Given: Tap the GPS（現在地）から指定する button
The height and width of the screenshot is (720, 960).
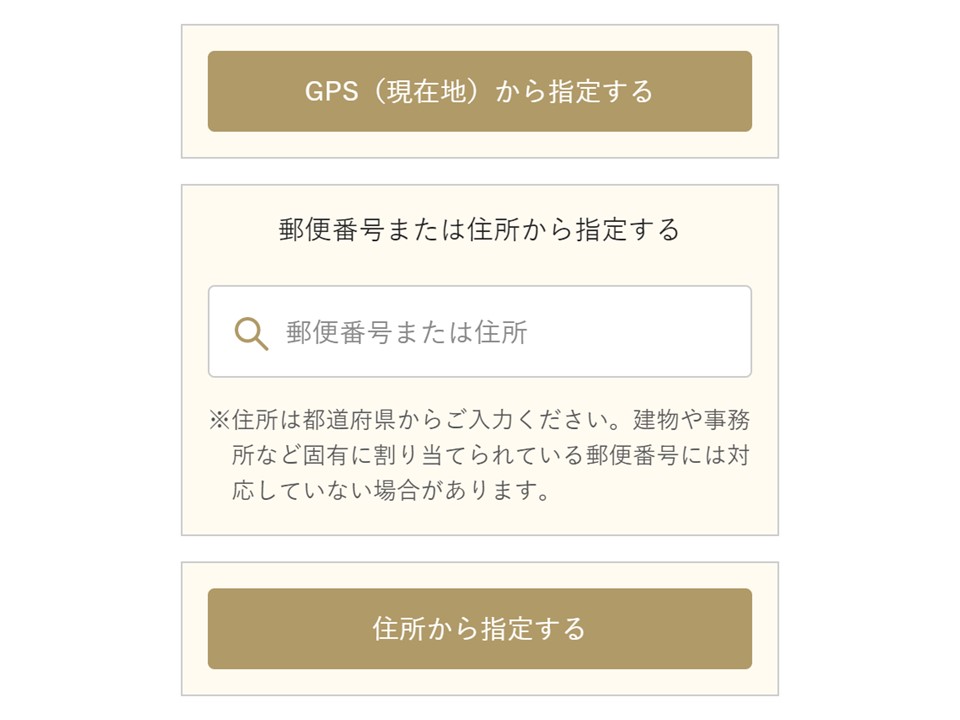Looking at the screenshot, I should click(479, 91).
